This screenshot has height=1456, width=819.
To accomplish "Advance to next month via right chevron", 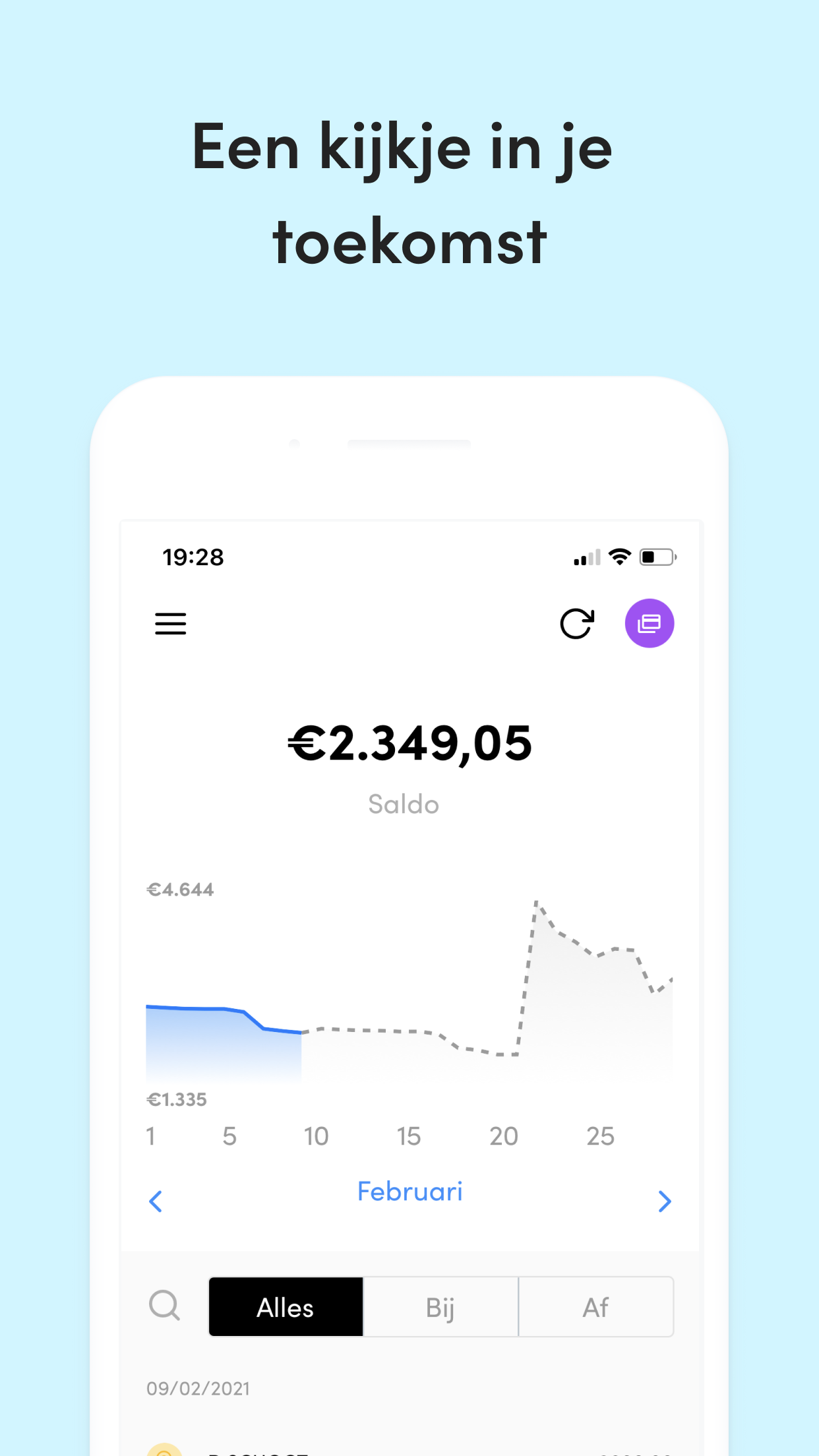I will (665, 1201).
